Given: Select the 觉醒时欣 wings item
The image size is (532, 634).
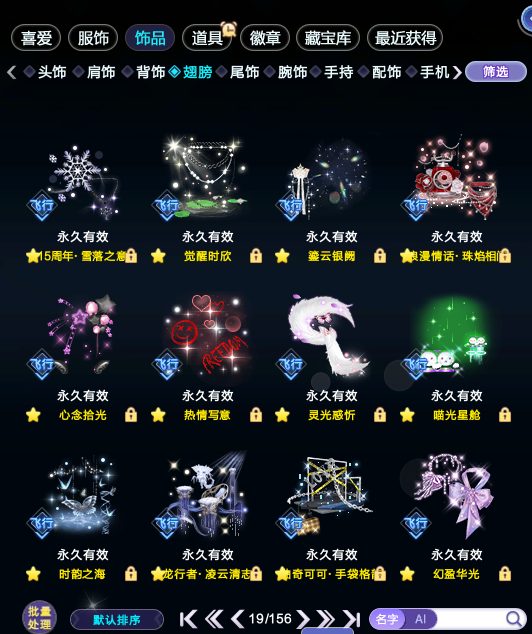Looking at the screenshot, I should pyautogui.click(x=207, y=180).
